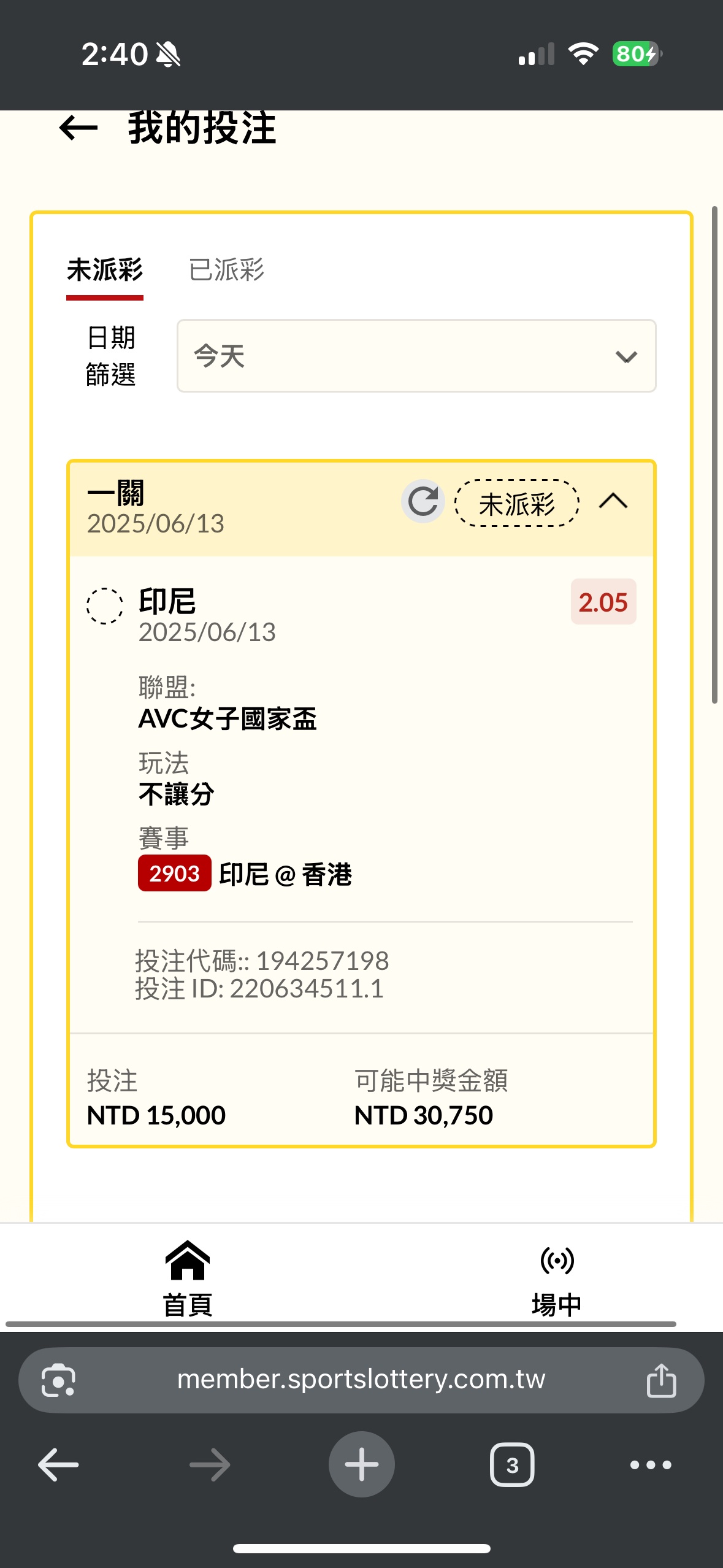Navigate back in the browser toolbar
The height and width of the screenshot is (1568, 723).
[x=58, y=1464]
